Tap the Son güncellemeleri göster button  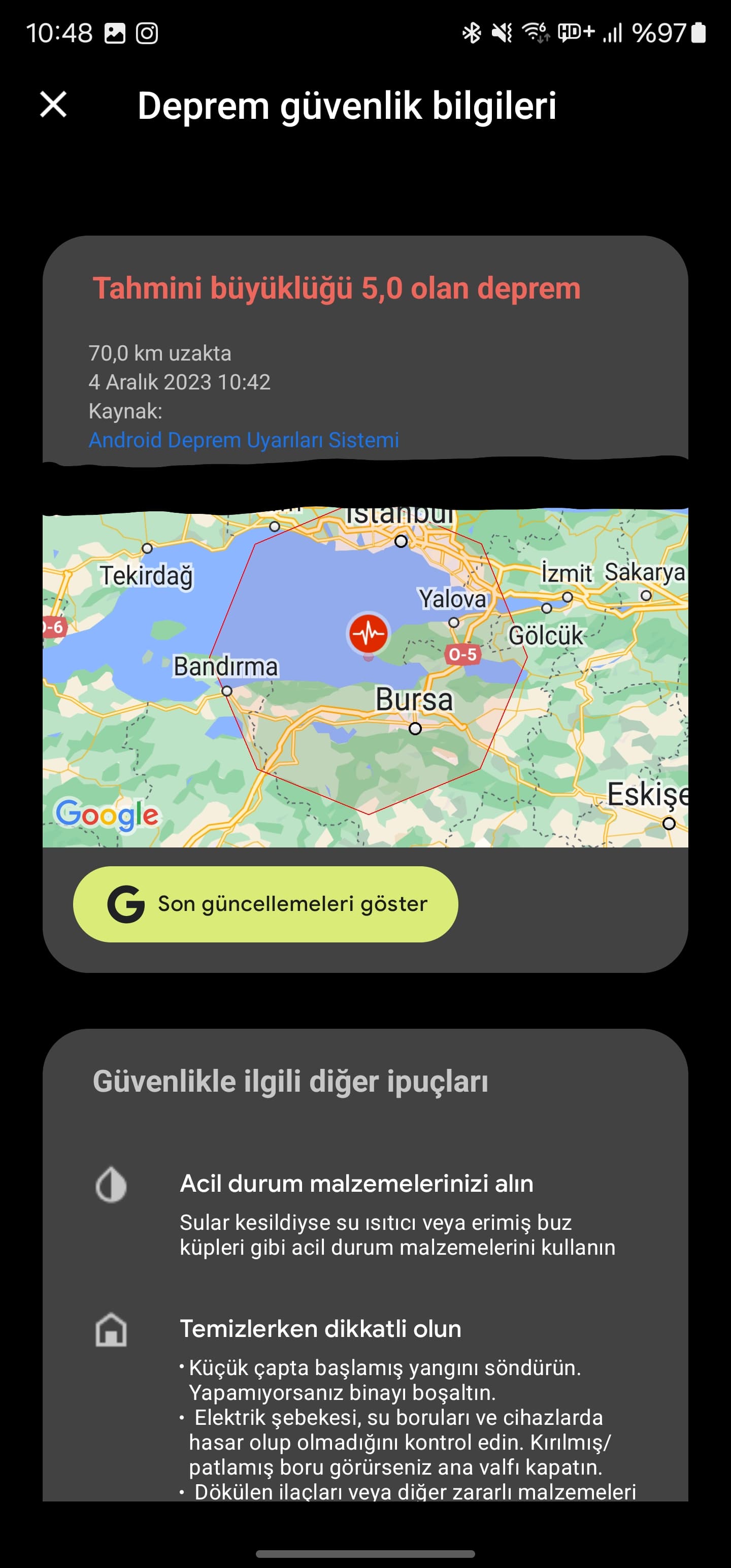coord(265,903)
